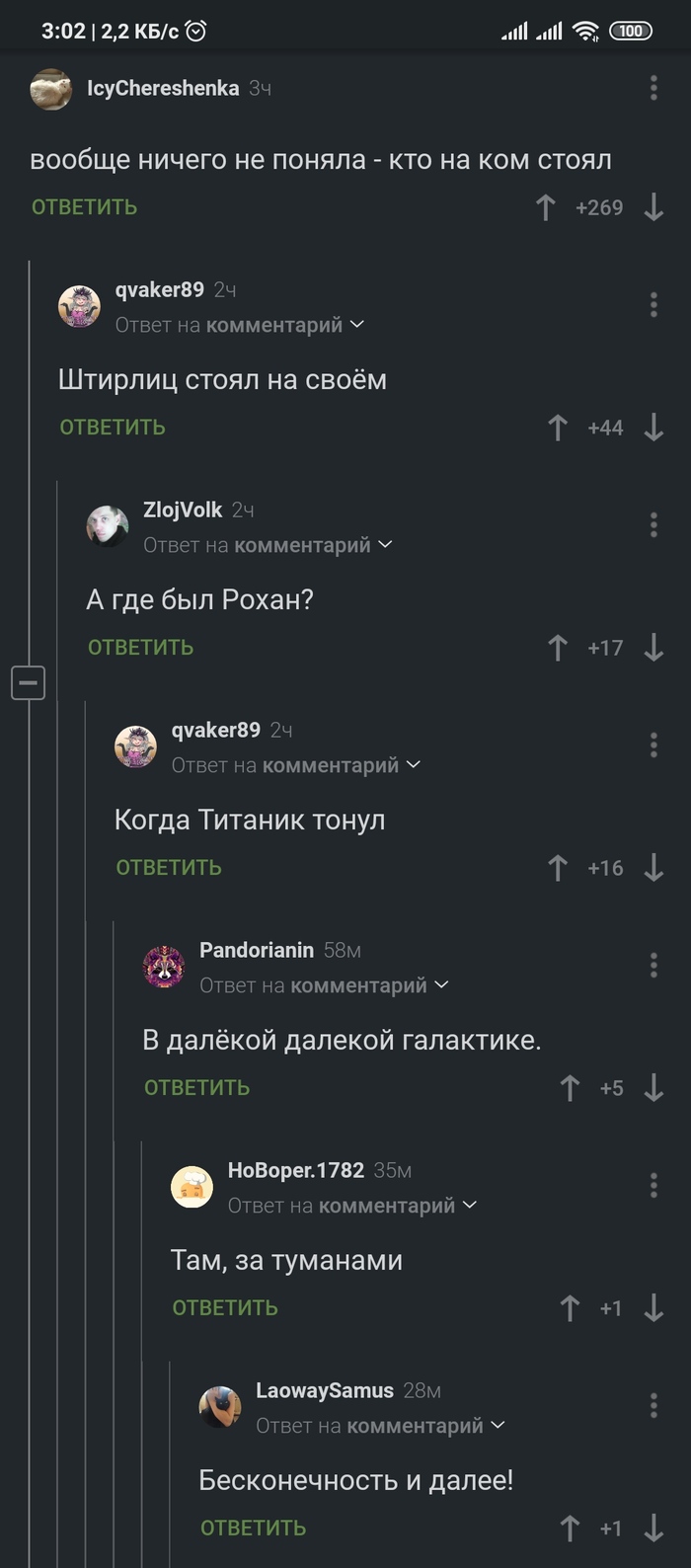Open overflow menu on IcyChereshenka's comment
Viewport: 691px width, 1568px height.
point(653,88)
